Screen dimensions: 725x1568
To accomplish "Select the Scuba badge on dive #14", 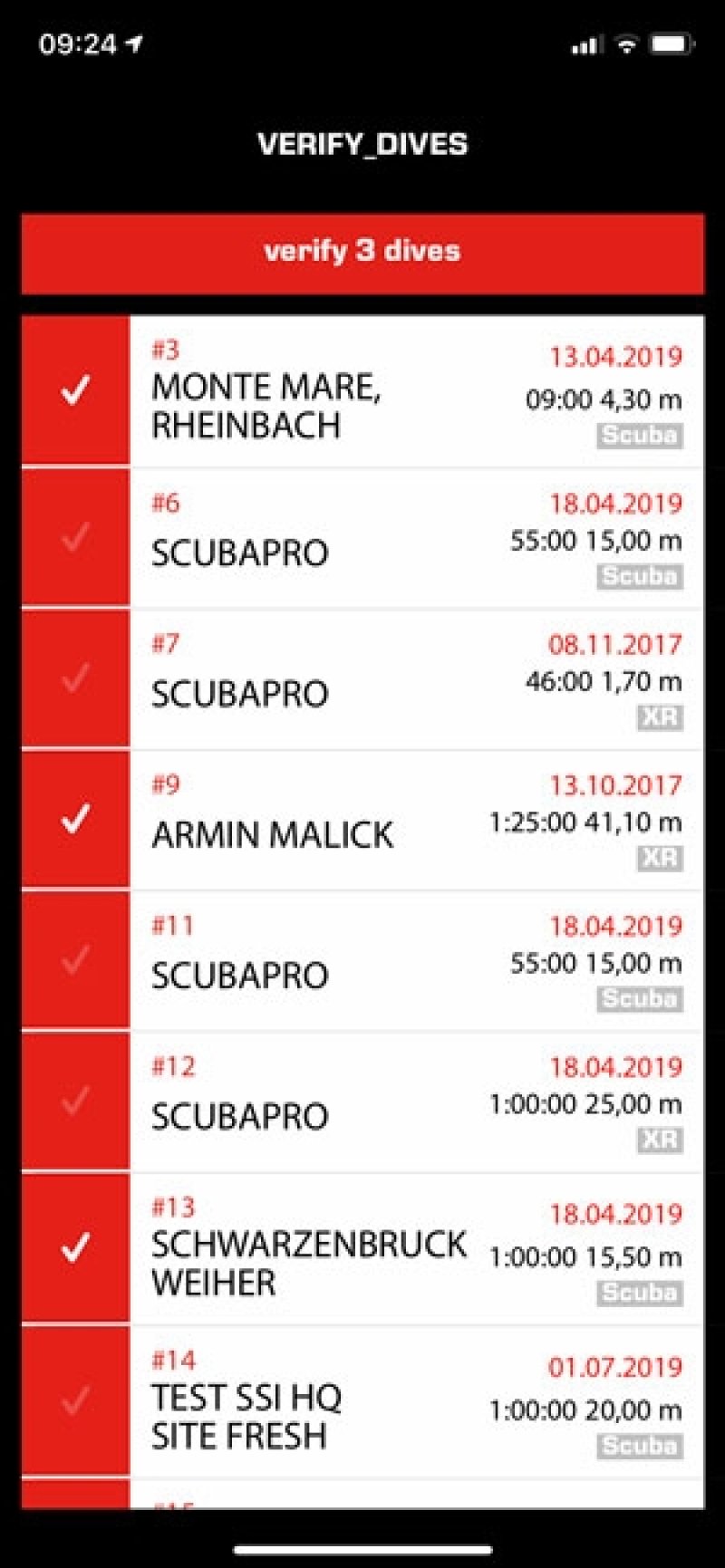I will [x=639, y=1447].
